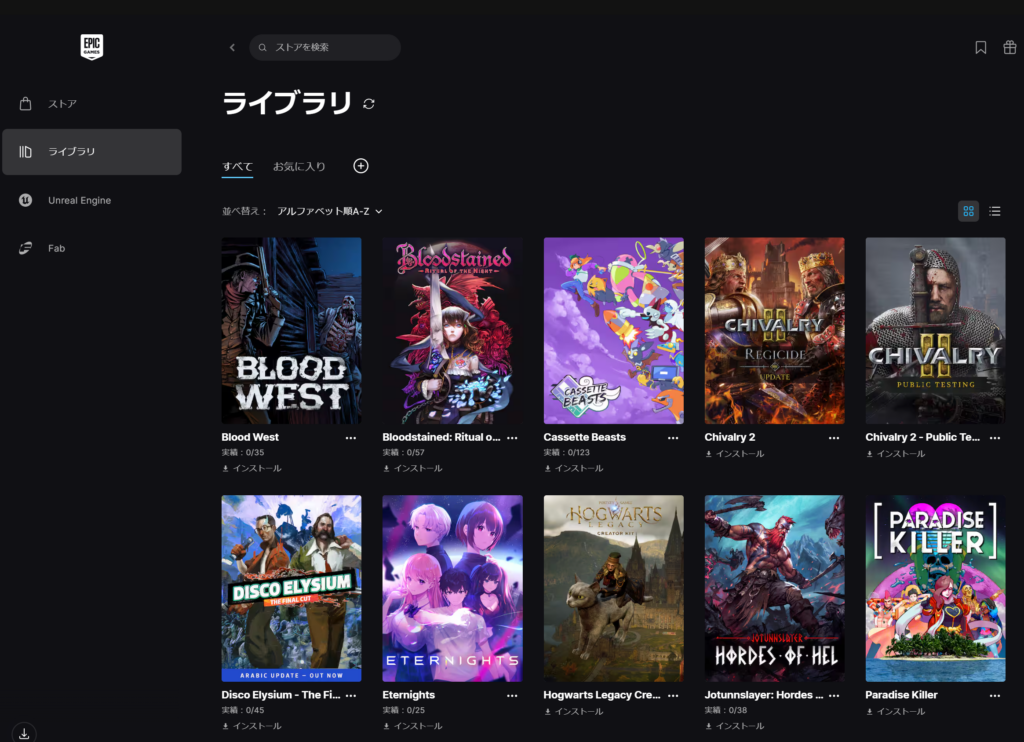
Task: Expand the アルファベット順A-Z sort dropdown
Action: tap(330, 211)
